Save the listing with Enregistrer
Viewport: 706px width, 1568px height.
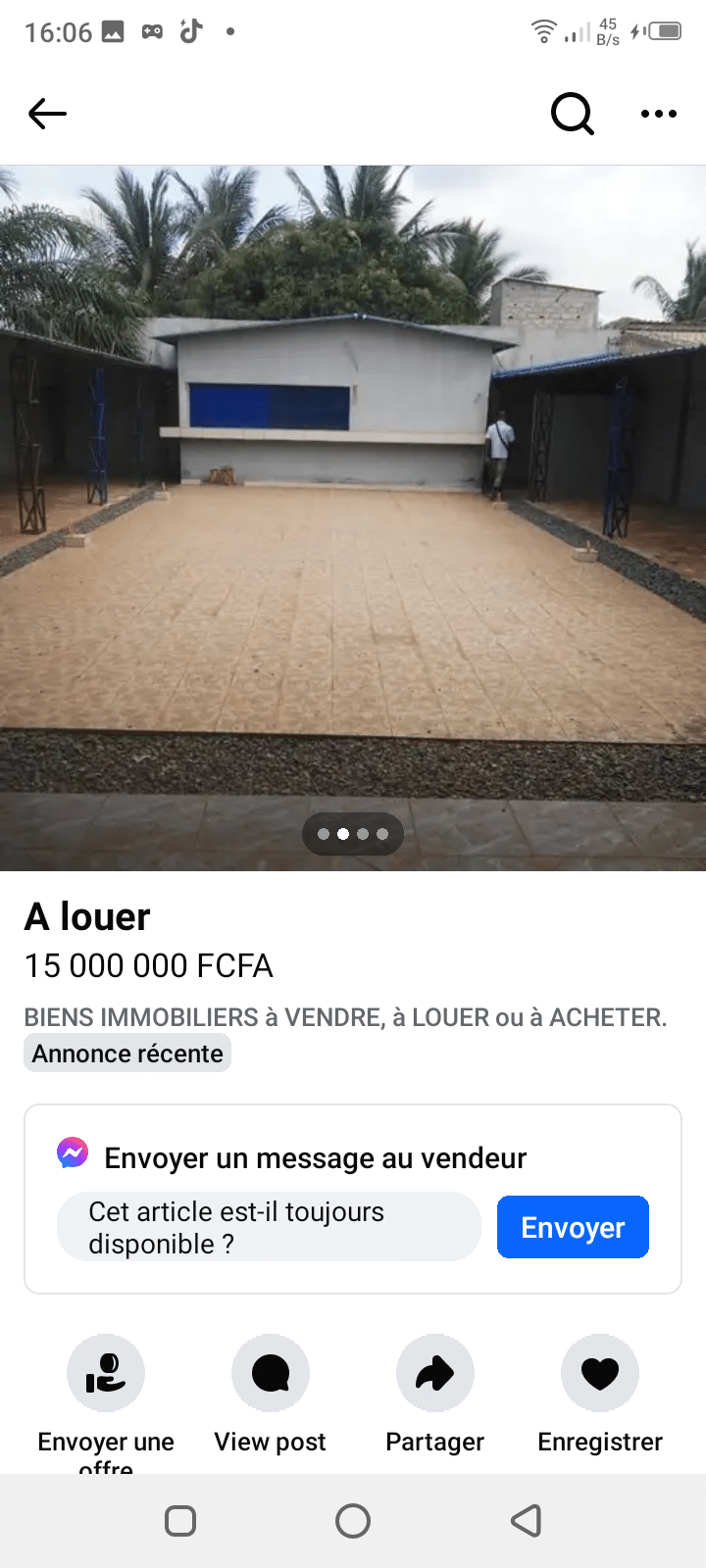(600, 1373)
